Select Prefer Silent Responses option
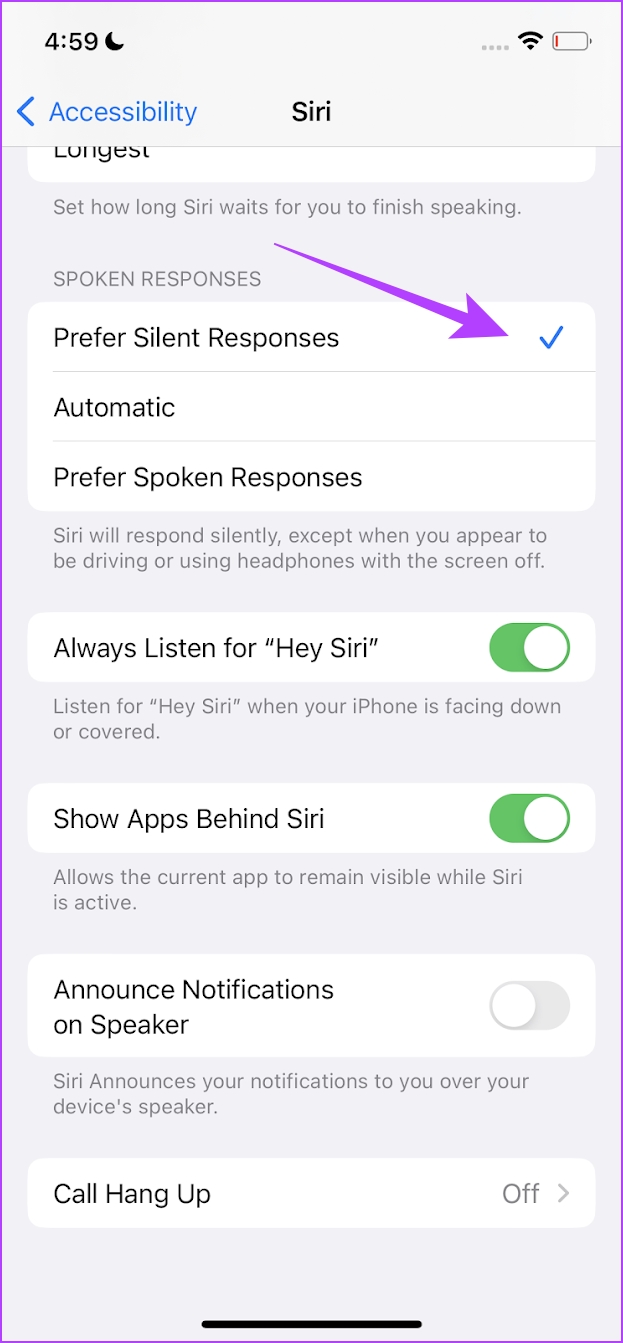Image resolution: width=623 pixels, height=1343 pixels. coord(311,338)
